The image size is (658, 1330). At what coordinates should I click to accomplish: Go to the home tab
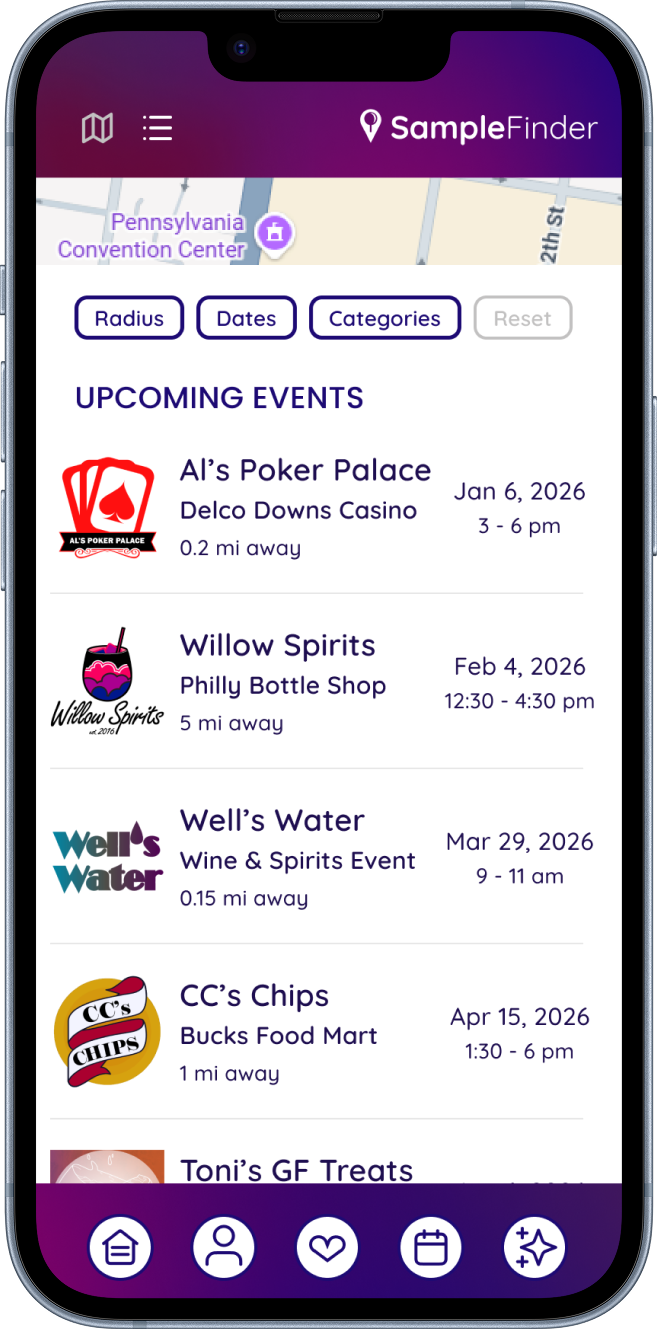120,1248
